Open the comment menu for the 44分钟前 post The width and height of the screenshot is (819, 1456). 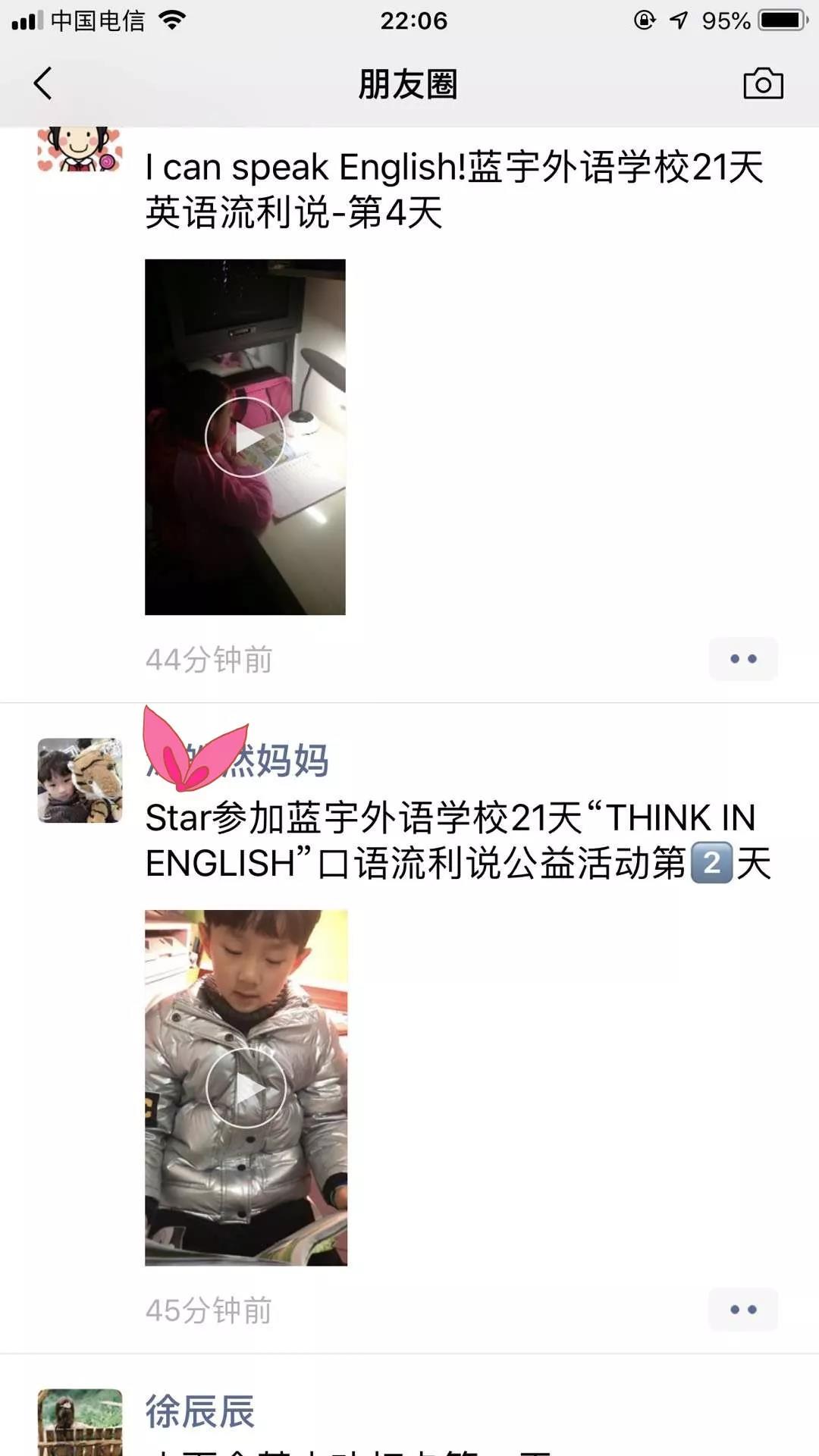[x=743, y=659]
